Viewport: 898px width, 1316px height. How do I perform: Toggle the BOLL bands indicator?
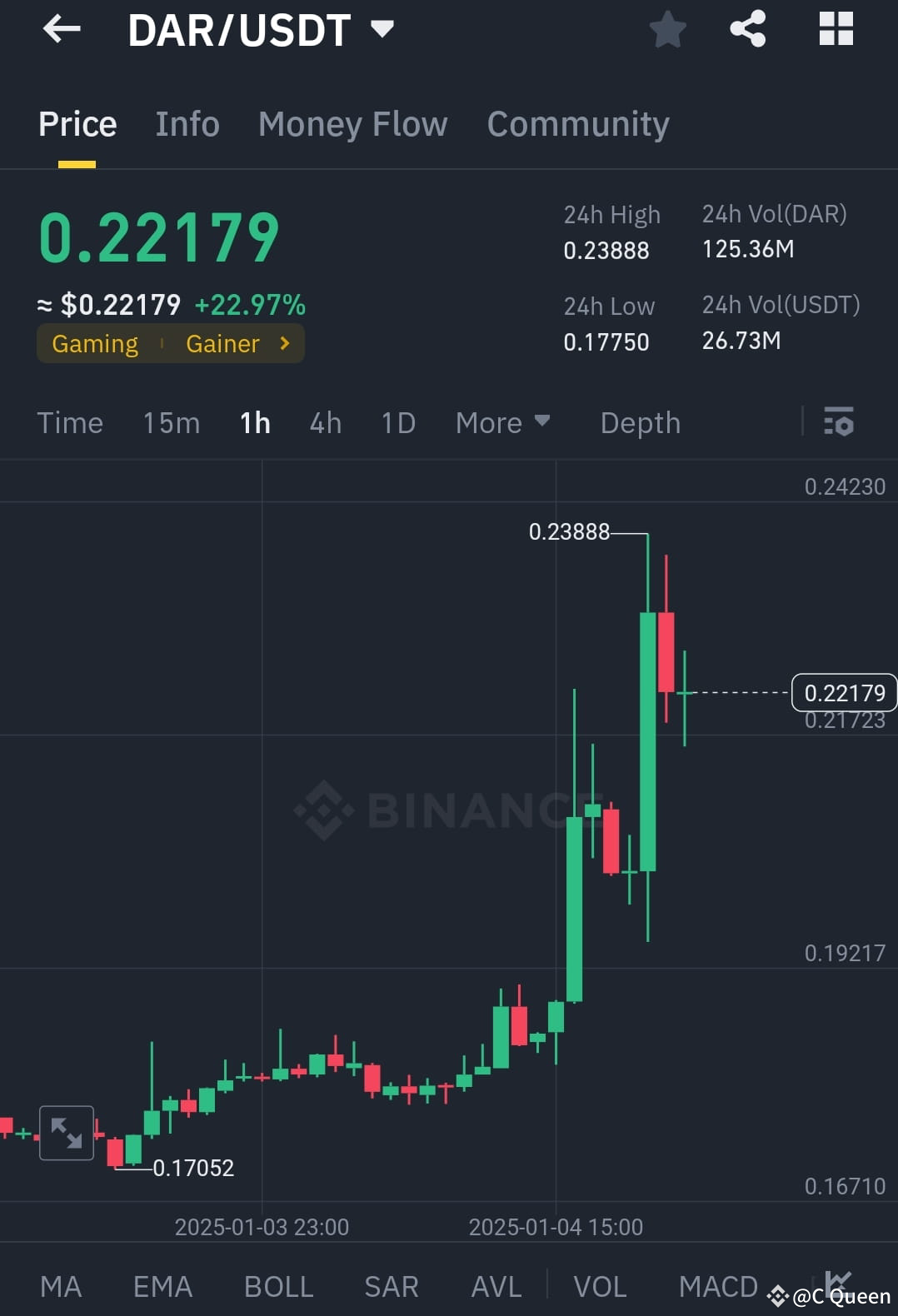(277, 1285)
